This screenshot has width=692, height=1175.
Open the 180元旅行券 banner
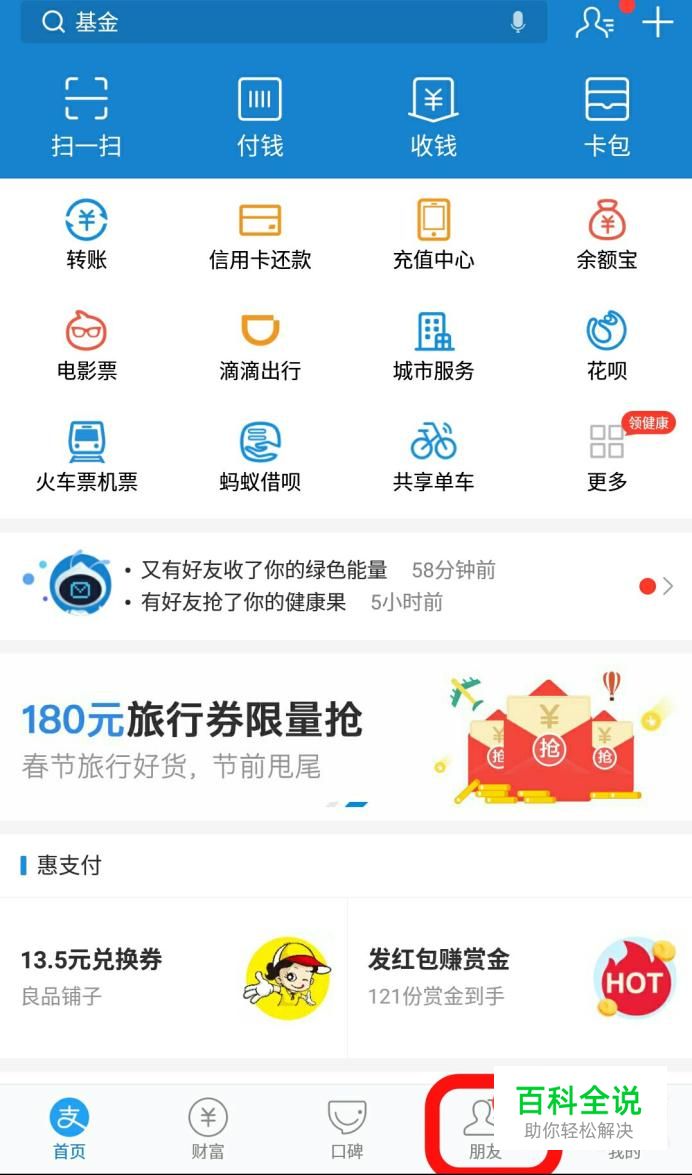tap(345, 737)
